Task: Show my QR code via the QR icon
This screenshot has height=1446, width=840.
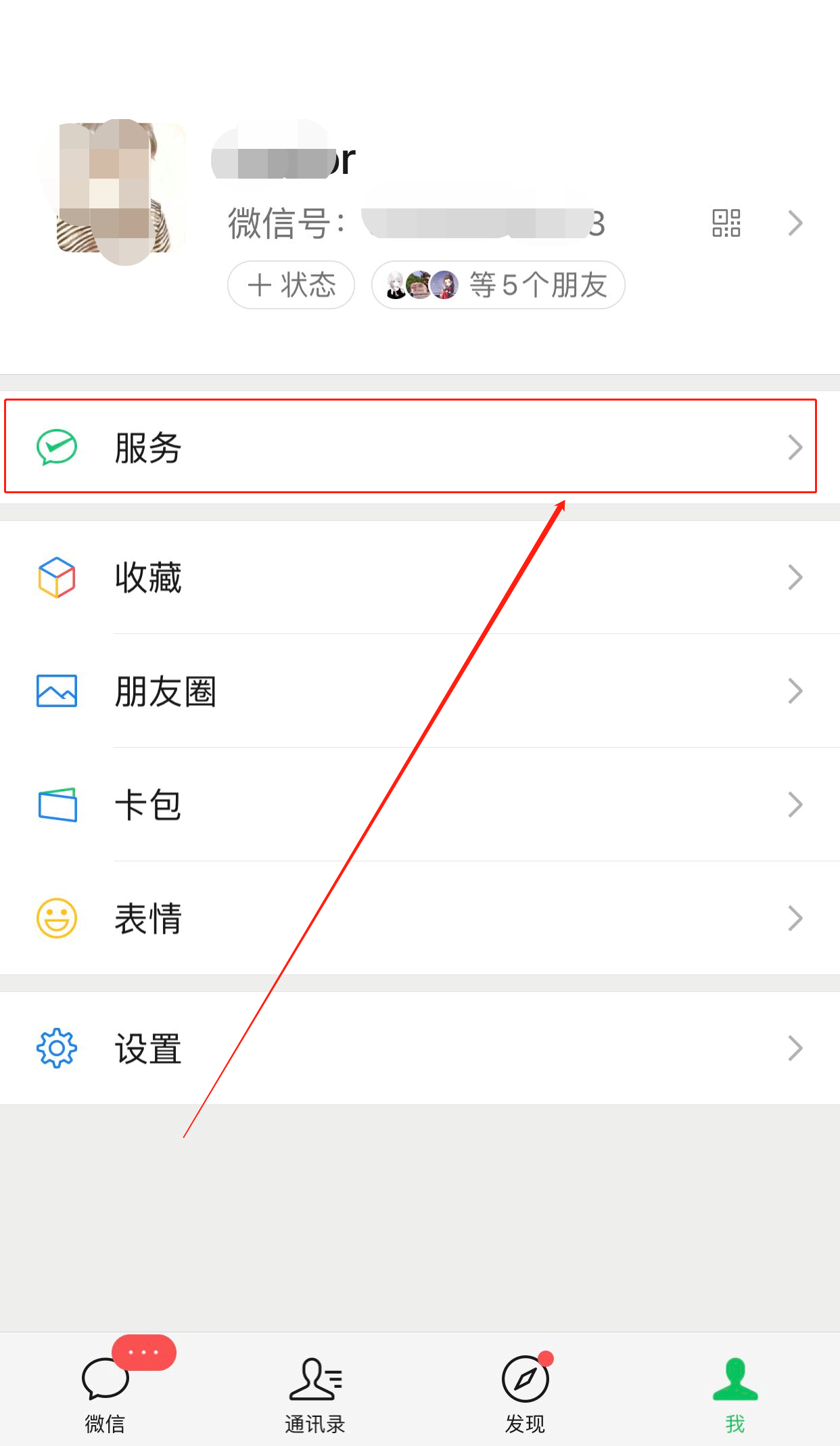Action: 726,223
